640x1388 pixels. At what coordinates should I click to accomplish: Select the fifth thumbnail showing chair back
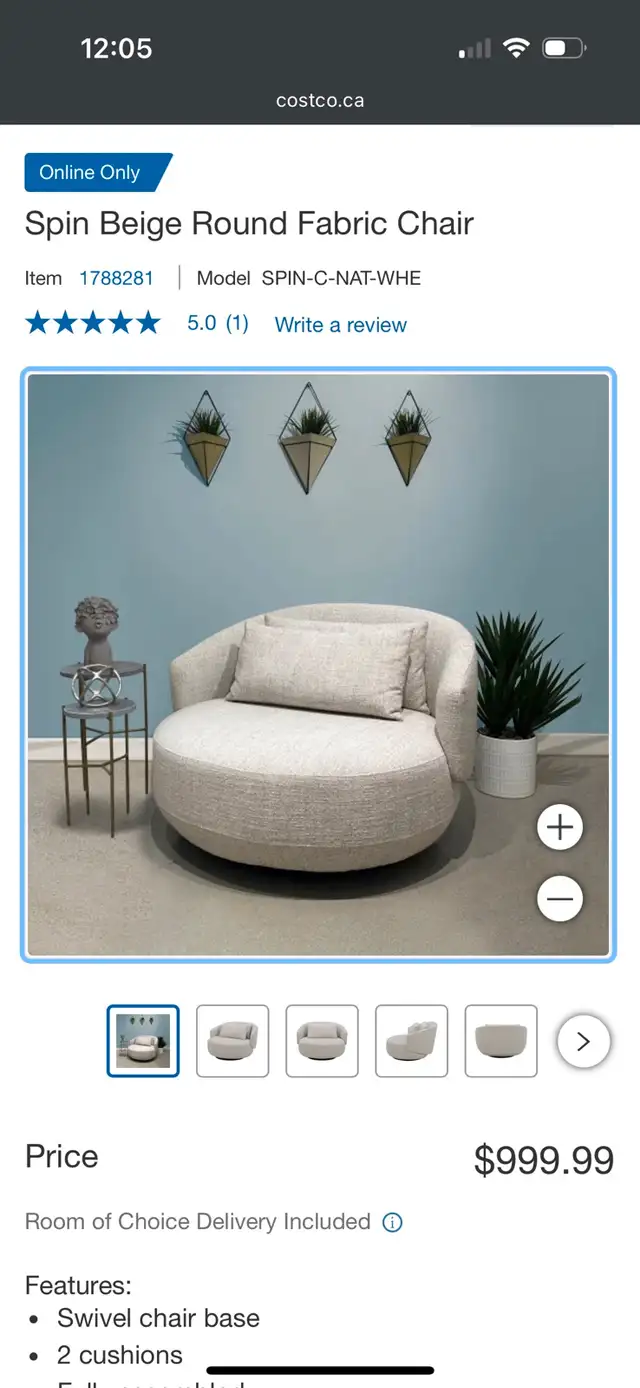pos(501,1041)
